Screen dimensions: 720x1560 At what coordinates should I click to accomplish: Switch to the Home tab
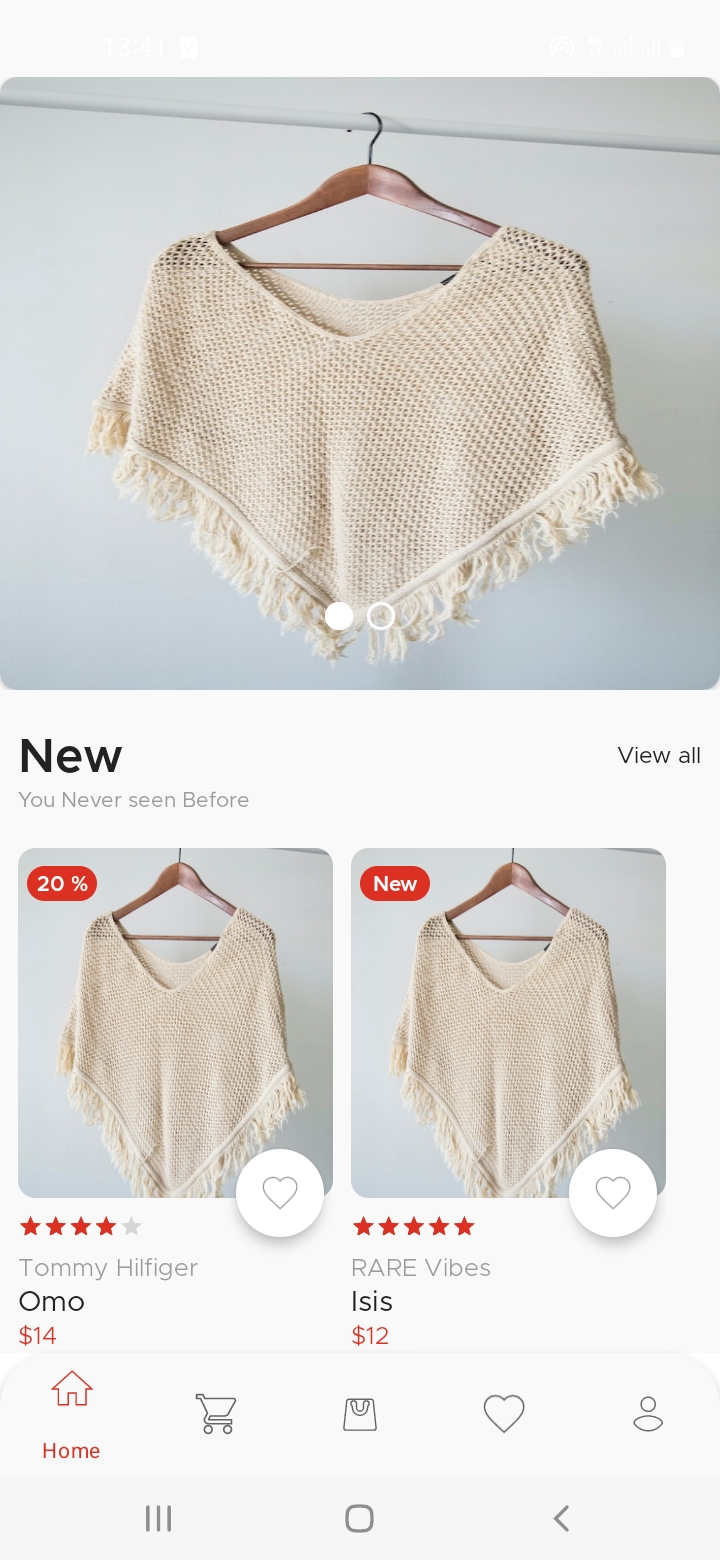tap(71, 1412)
